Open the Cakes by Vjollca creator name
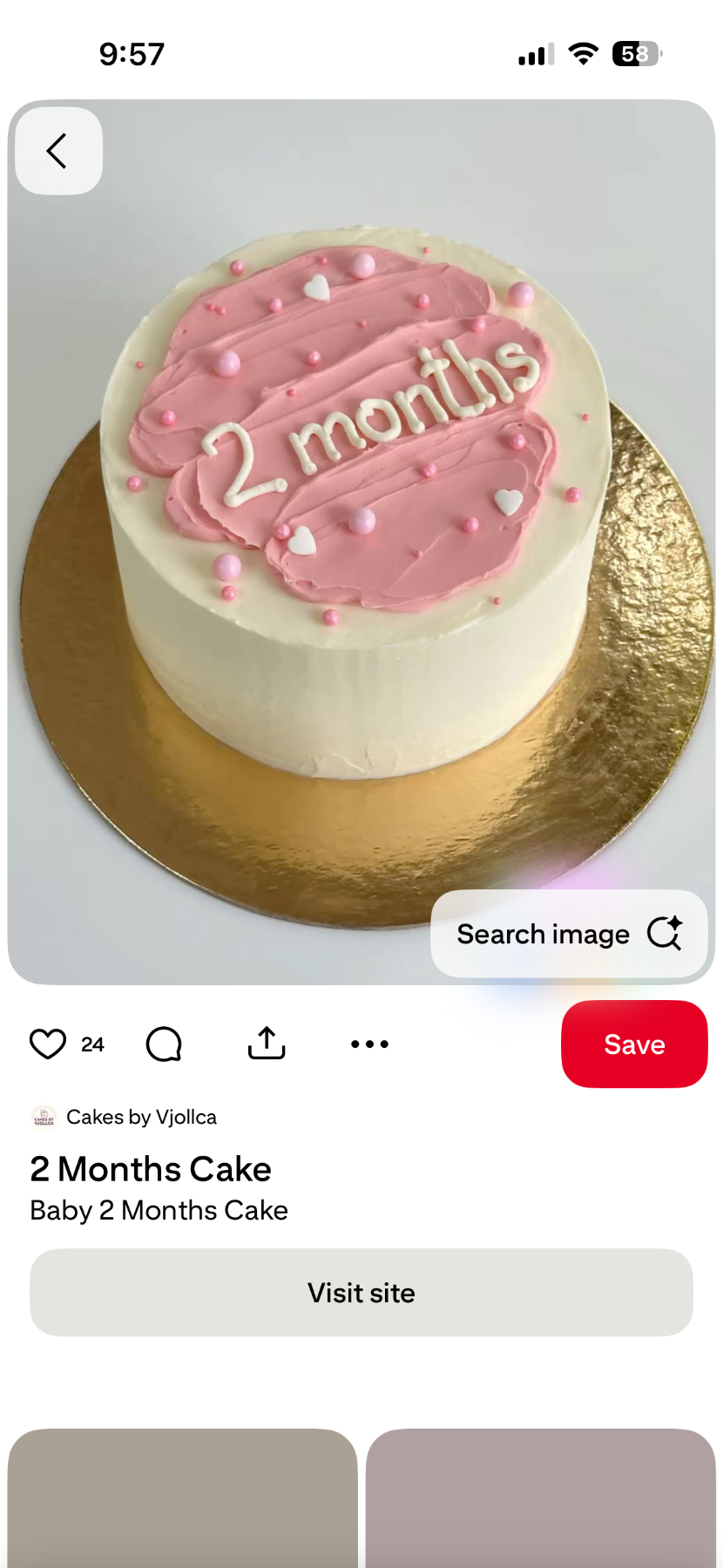Screen dimensions: 723x1568 143,1117
